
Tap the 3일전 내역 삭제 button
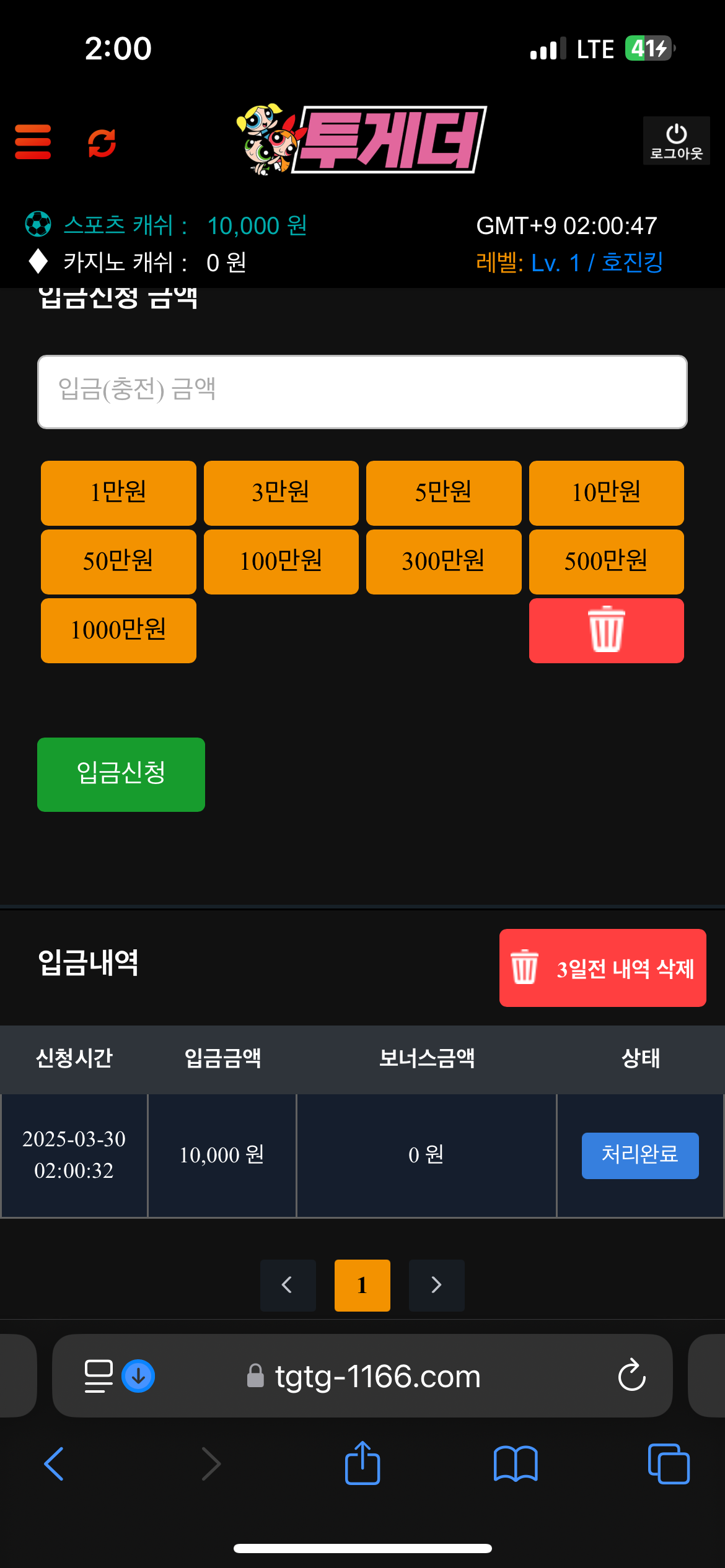(x=602, y=968)
